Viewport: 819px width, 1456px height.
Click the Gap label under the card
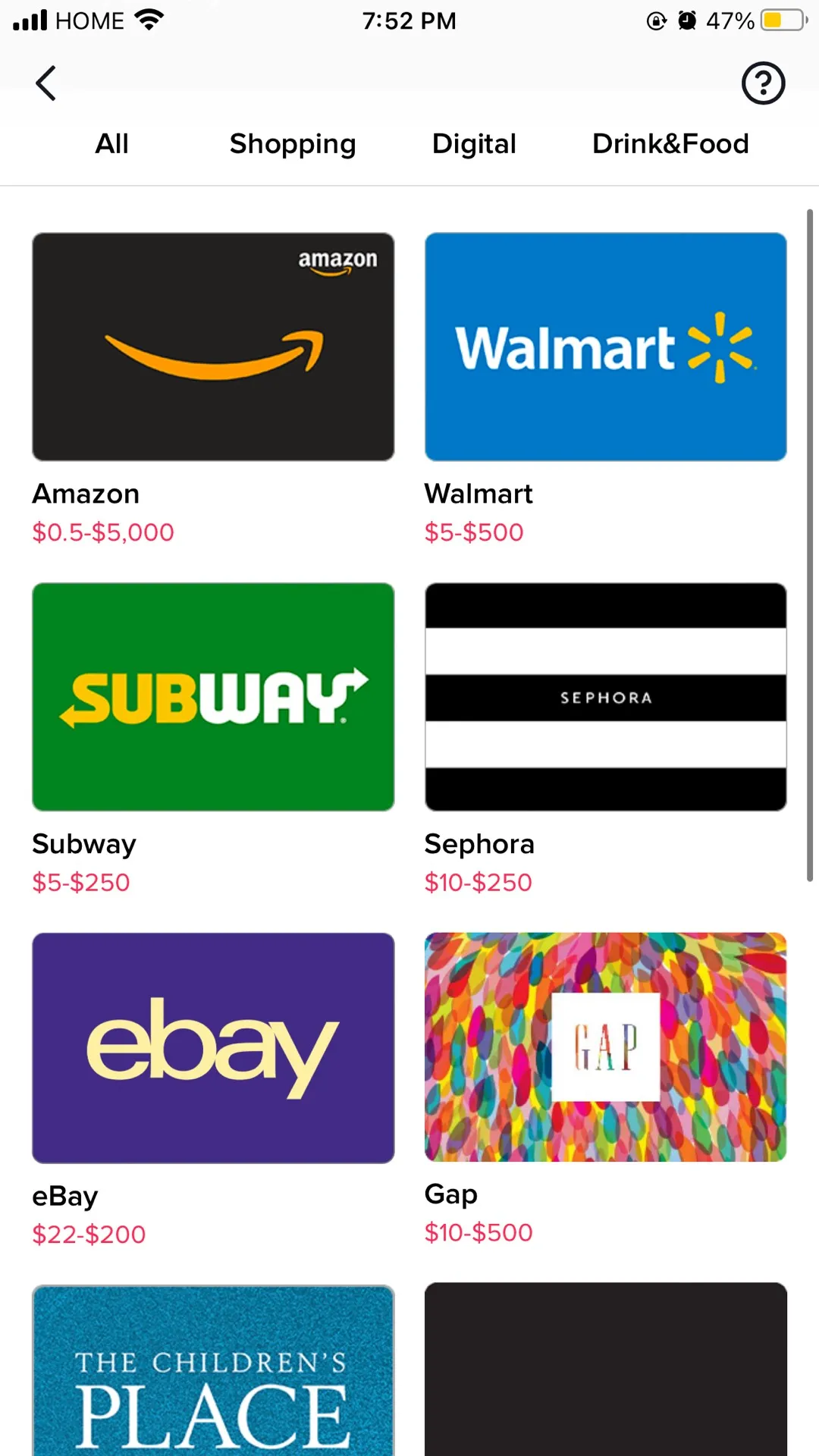(x=450, y=1194)
